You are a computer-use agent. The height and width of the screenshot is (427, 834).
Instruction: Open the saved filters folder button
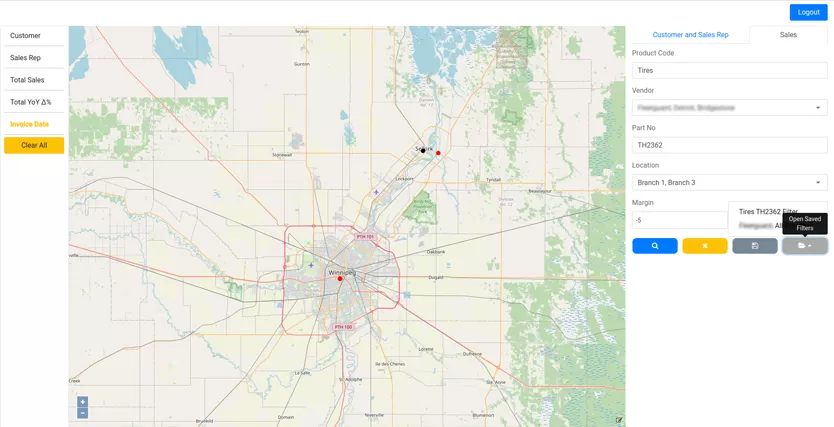[805, 246]
